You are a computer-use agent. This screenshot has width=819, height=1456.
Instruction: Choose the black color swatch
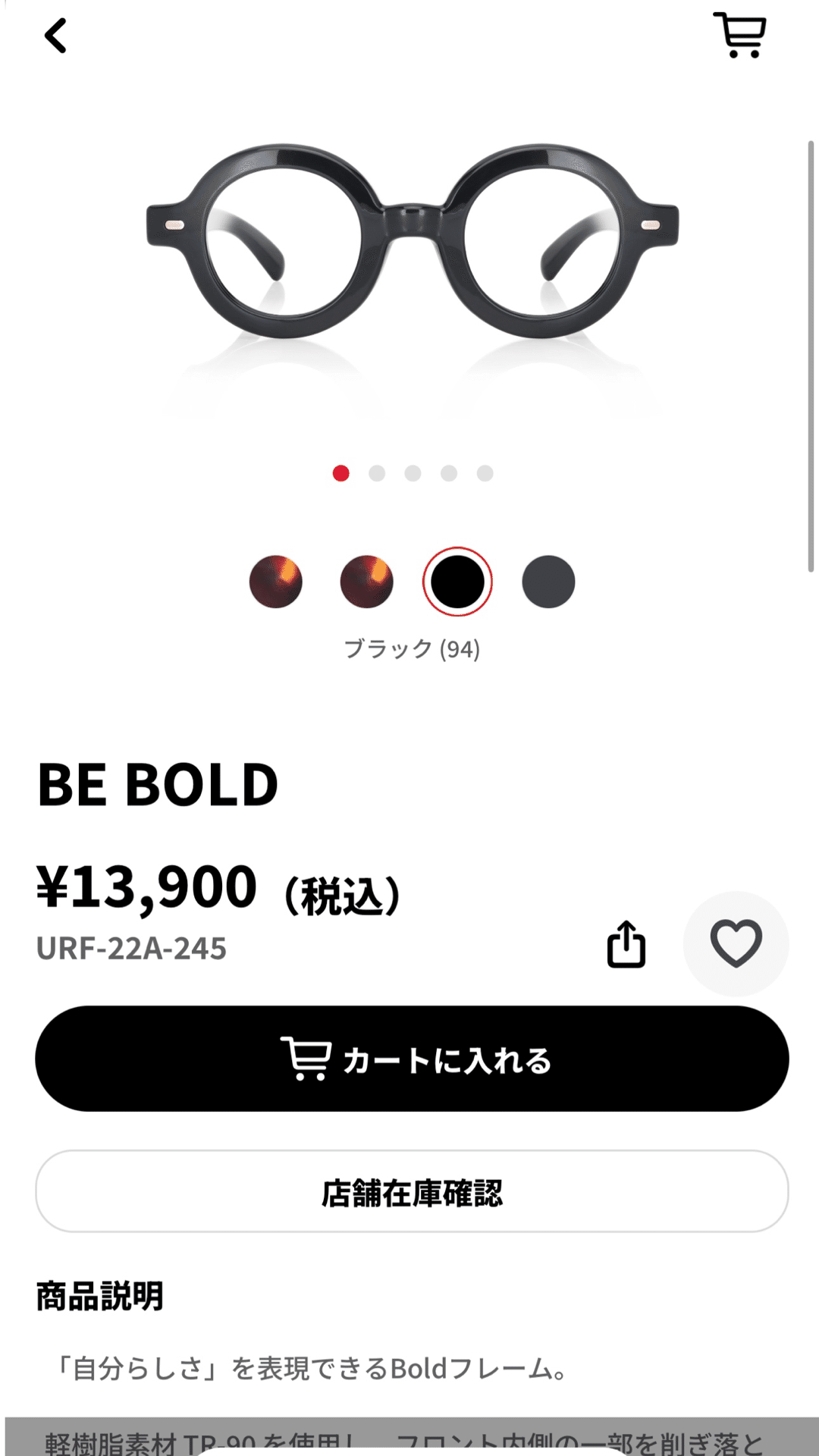pyautogui.click(x=457, y=582)
